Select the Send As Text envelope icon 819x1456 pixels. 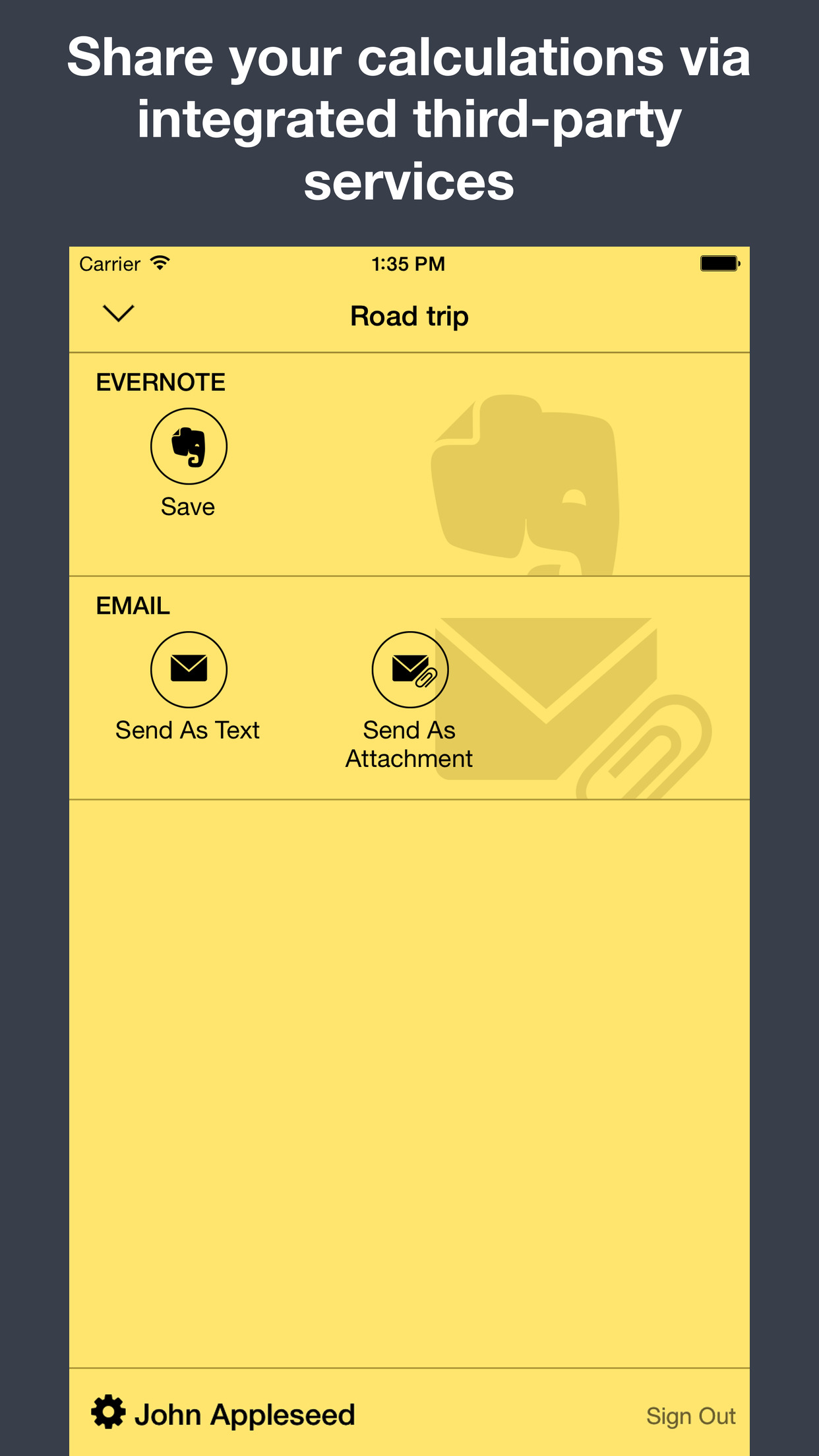(189, 669)
